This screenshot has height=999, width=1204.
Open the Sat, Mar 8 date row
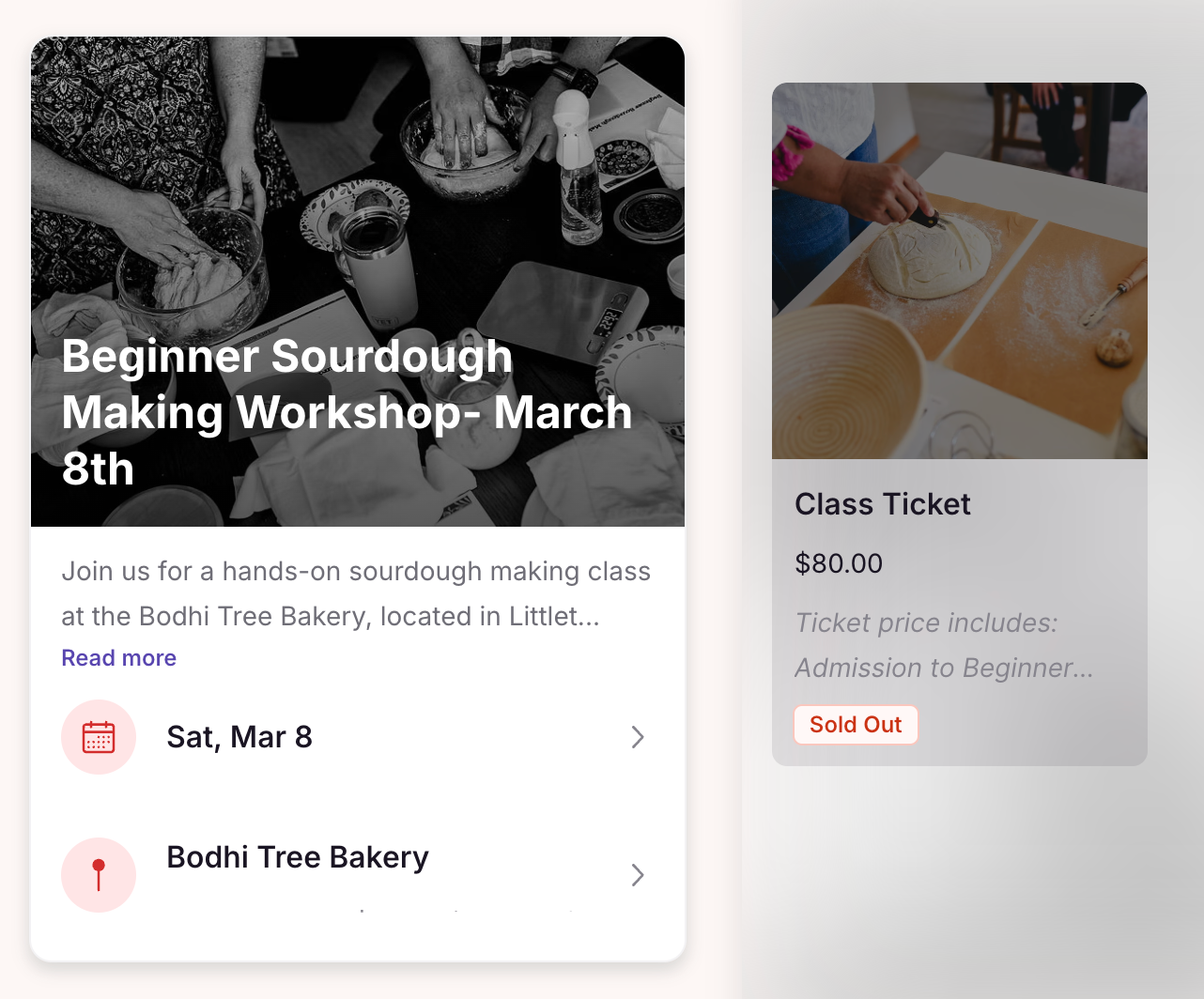(x=357, y=737)
